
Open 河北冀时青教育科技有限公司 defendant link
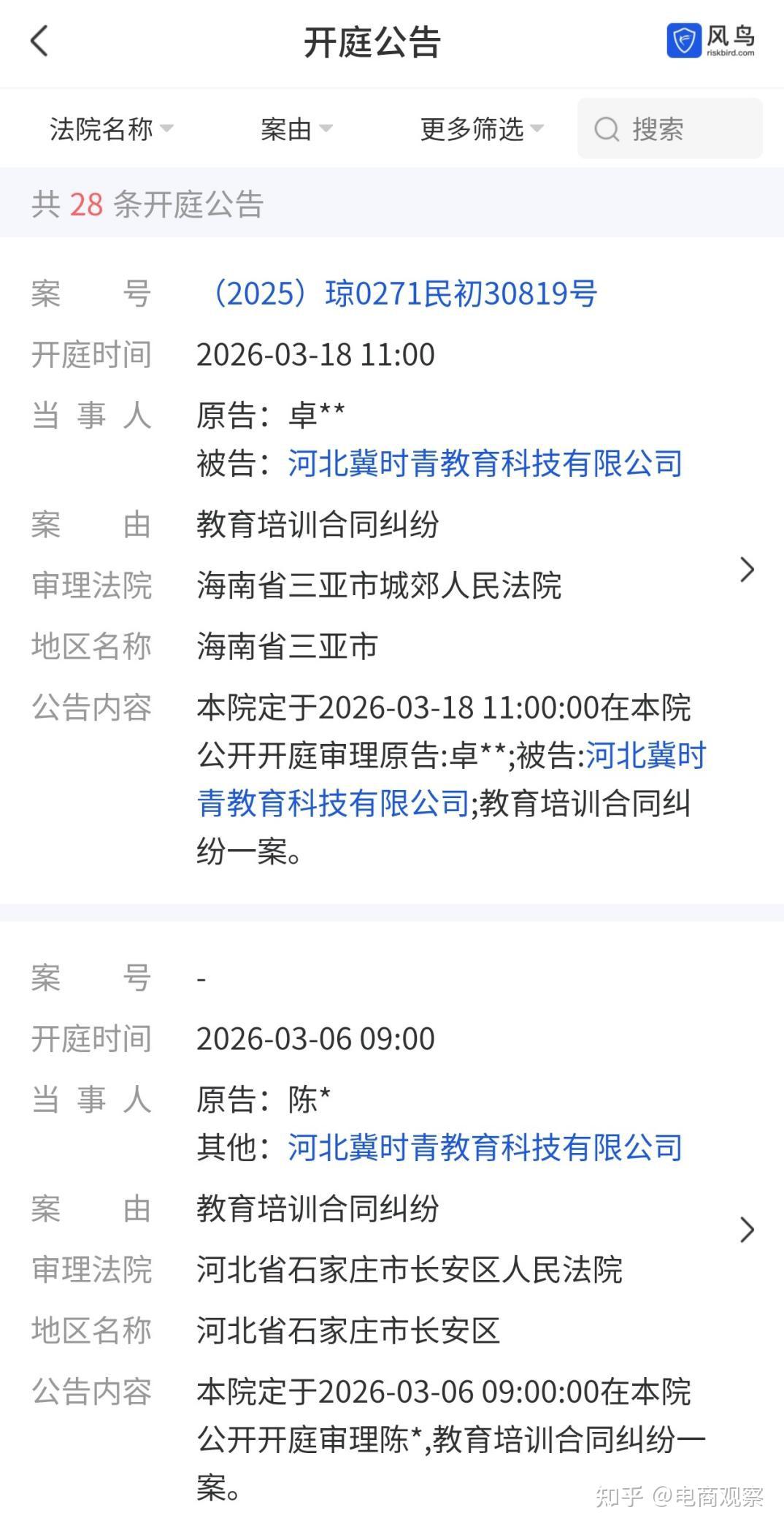(484, 463)
